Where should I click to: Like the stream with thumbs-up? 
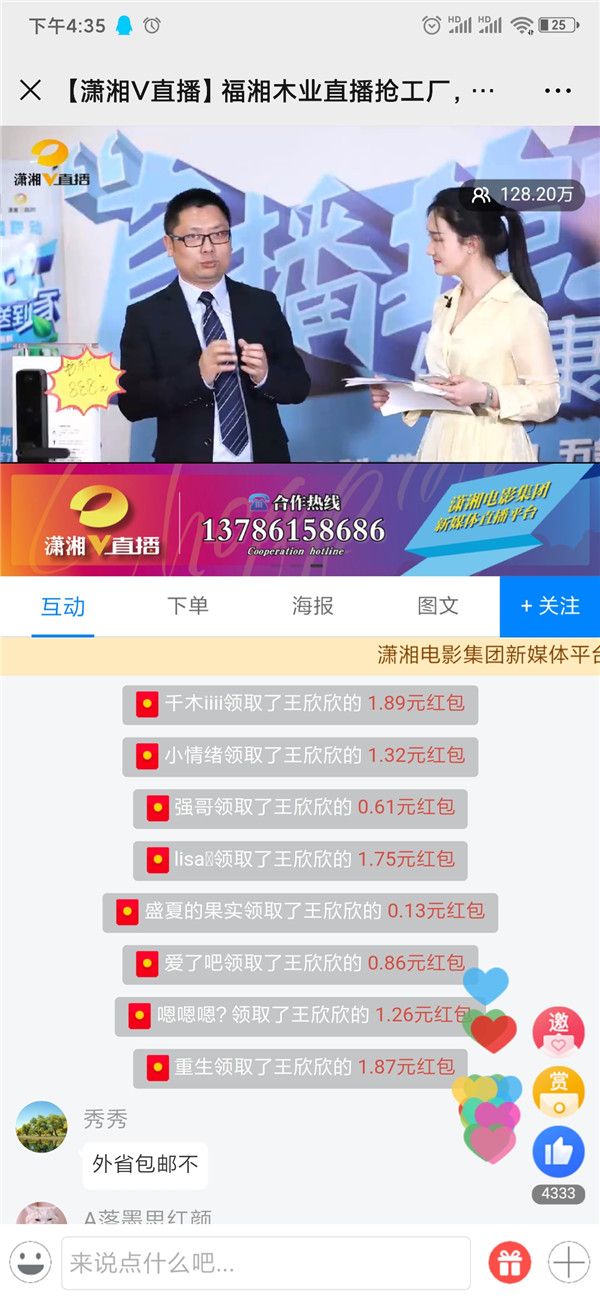coord(558,1152)
